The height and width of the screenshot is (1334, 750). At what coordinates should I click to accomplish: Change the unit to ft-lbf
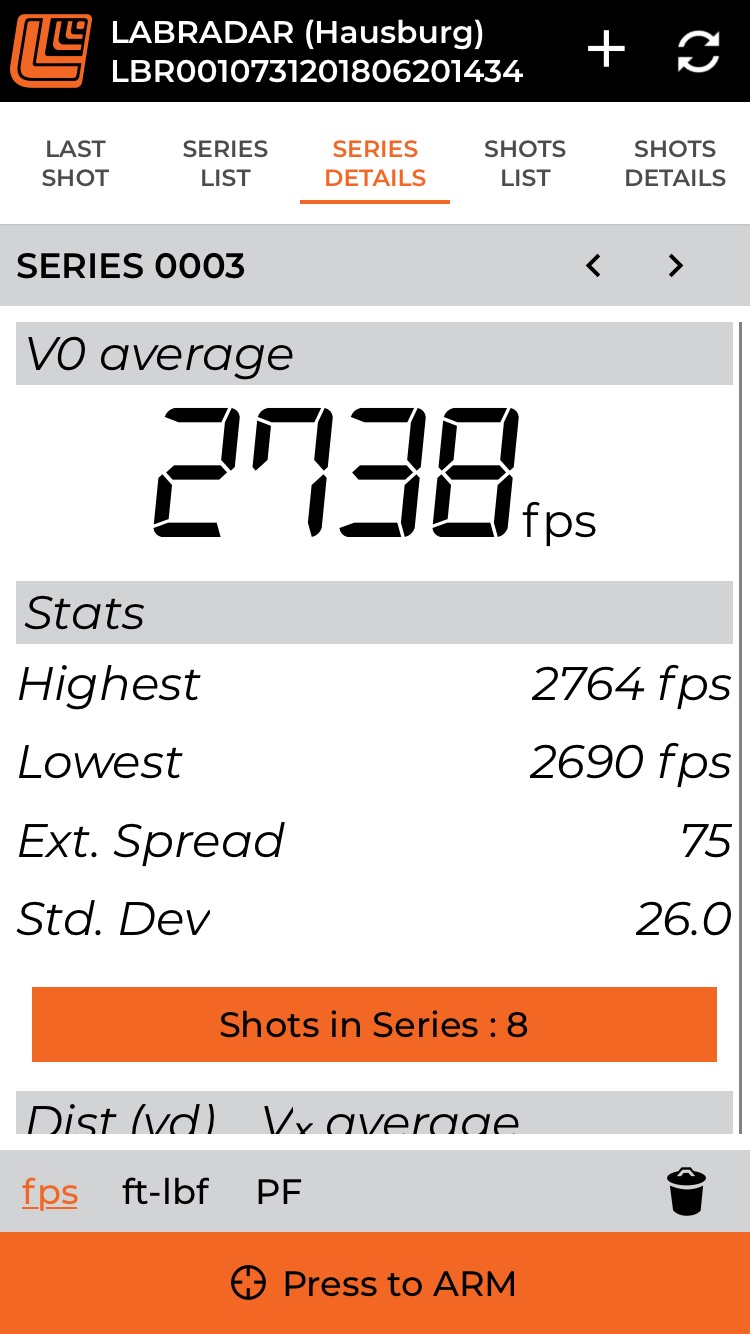165,1192
